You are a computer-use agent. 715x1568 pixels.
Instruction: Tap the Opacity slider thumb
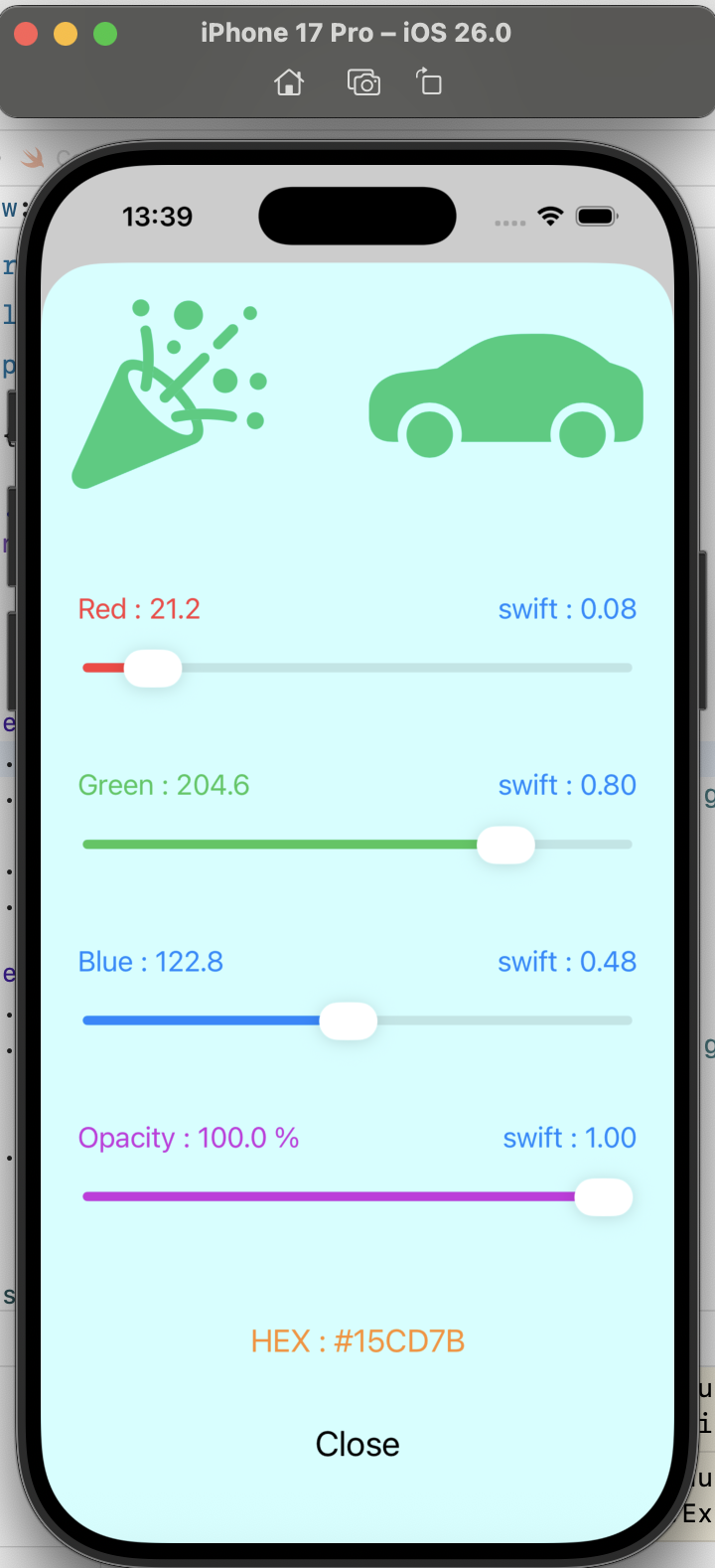[x=604, y=1197]
